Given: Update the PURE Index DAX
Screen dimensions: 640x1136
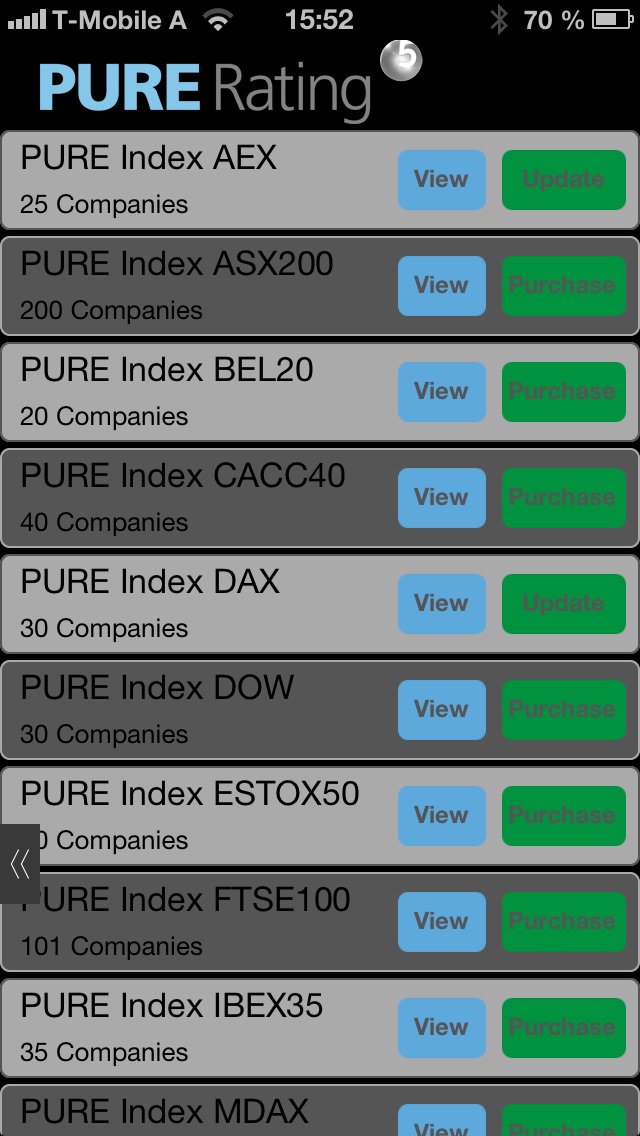Looking at the screenshot, I should (x=563, y=604).
